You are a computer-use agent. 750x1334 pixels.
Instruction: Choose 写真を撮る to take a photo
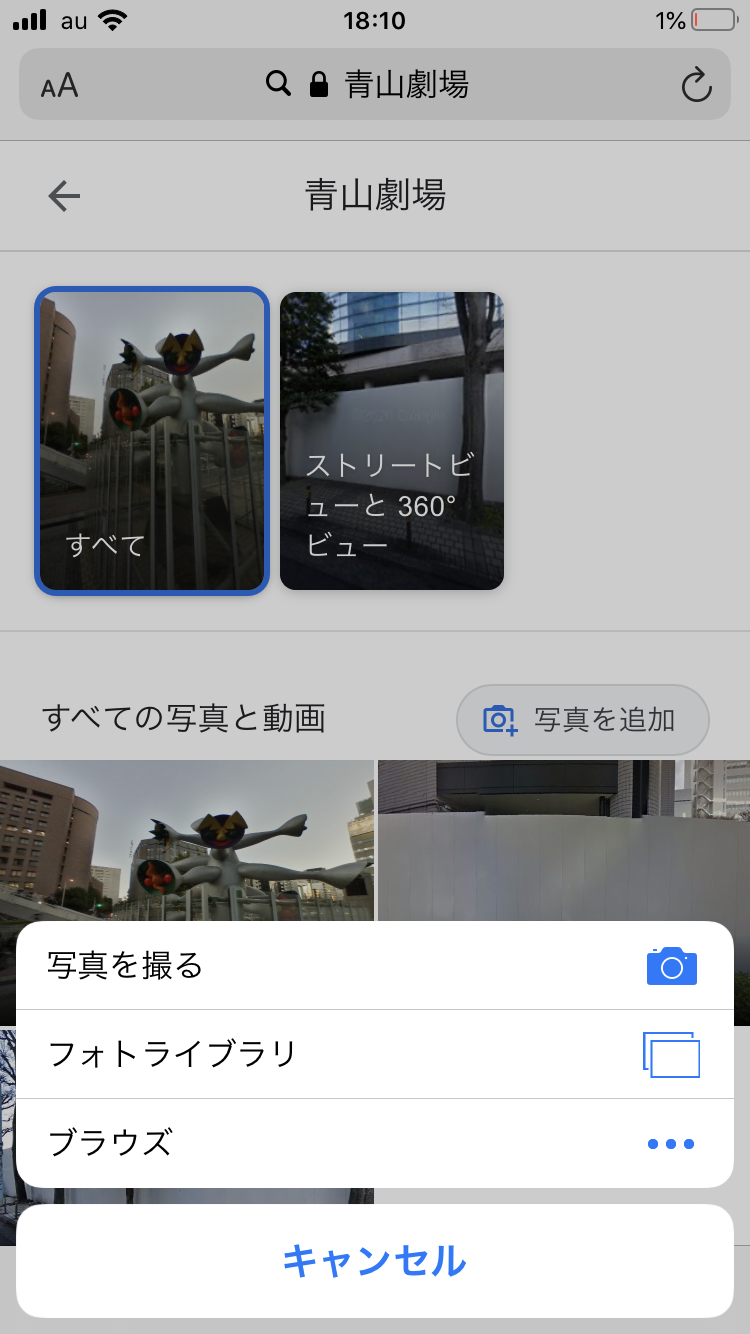pyautogui.click(x=374, y=966)
